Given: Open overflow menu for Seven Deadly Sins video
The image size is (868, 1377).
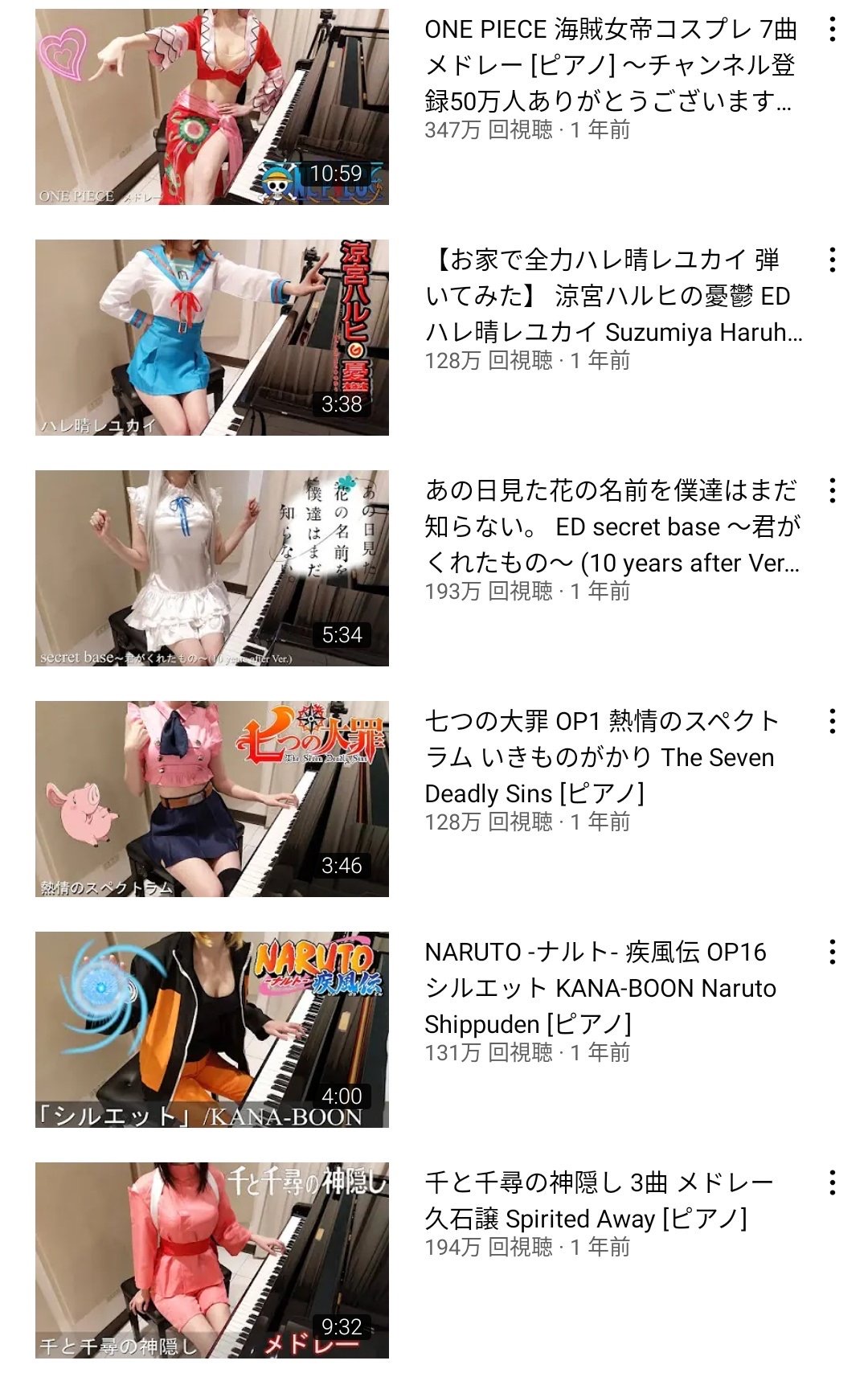Looking at the screenshot, I should pos(832,721).
